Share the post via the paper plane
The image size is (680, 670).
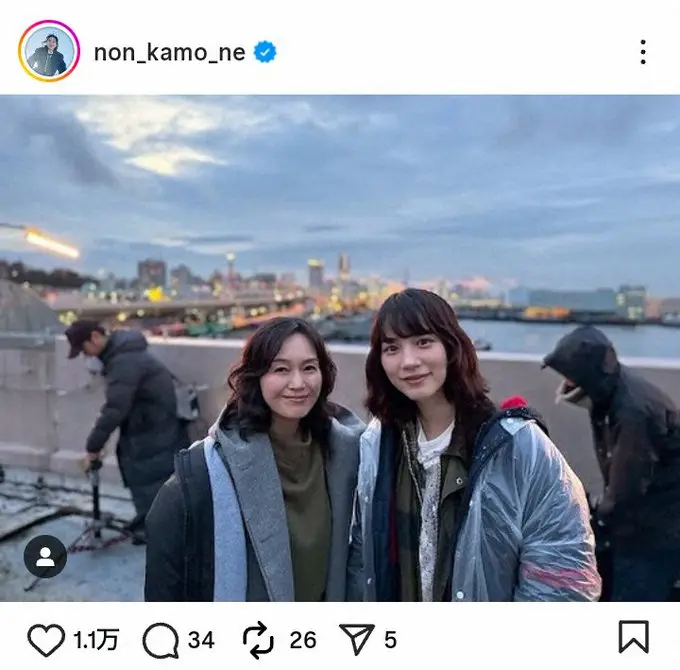tap(355, 639)
